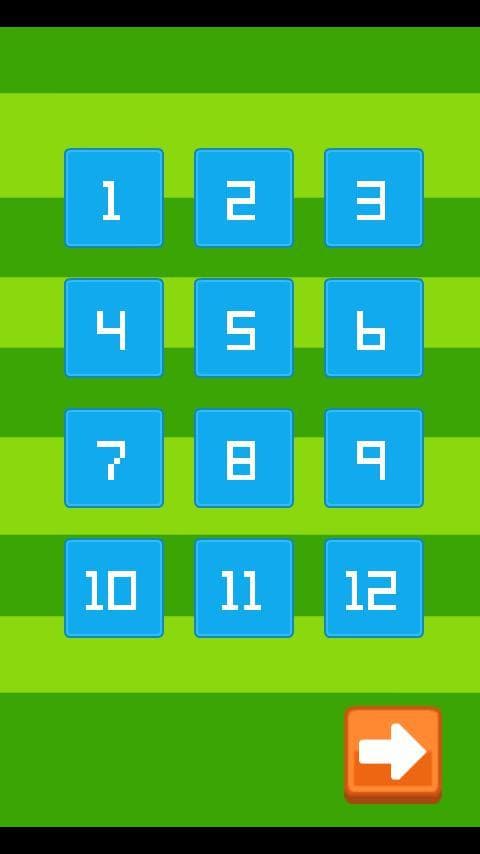
Task: Launch level 7
Action: point(114,458)
